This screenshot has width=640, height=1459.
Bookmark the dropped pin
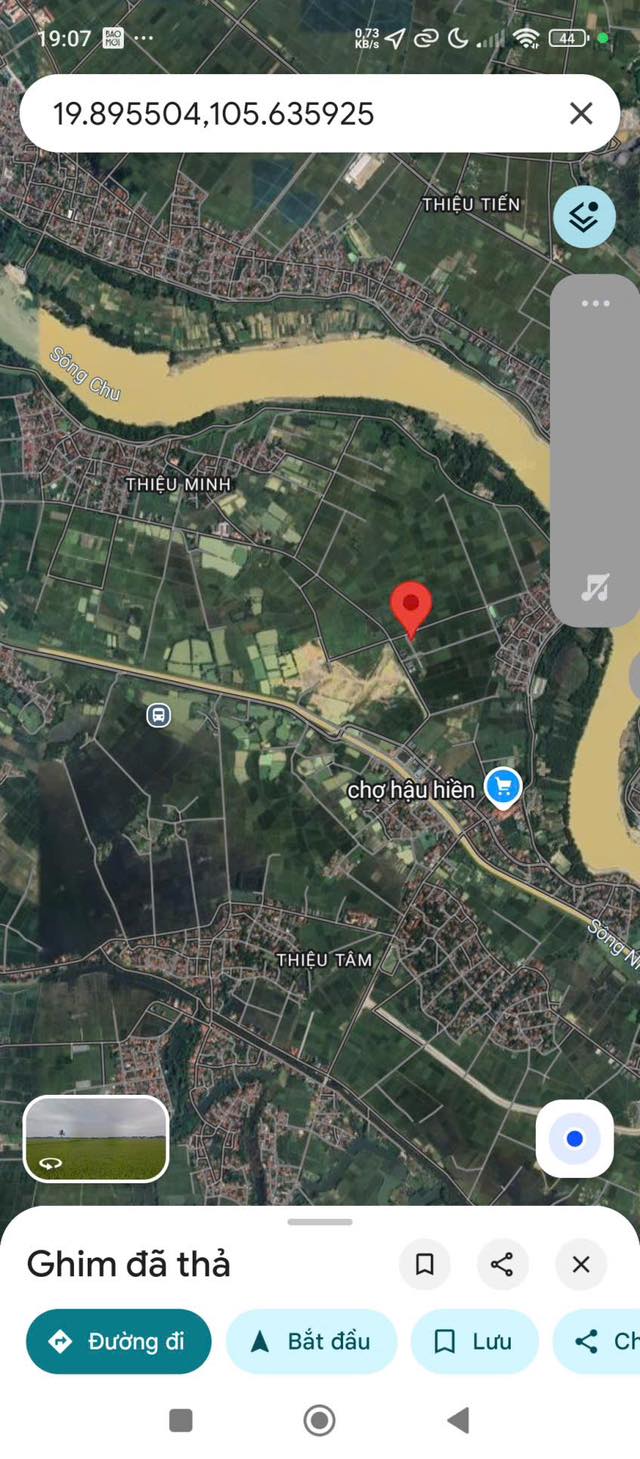point(424,1265)
